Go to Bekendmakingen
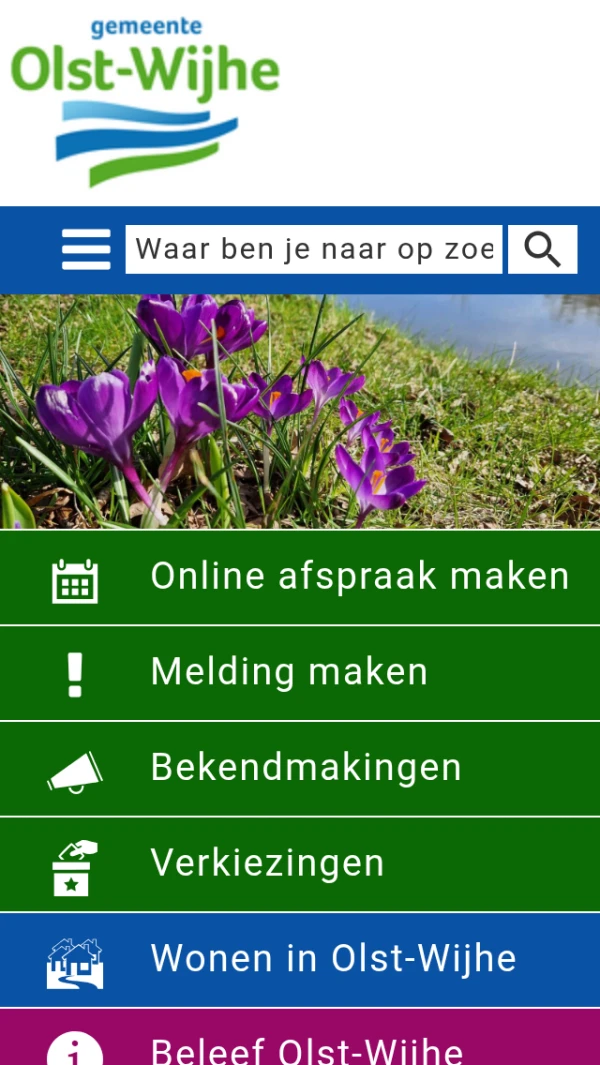600x1065 pixels. [x=300, y=768]
